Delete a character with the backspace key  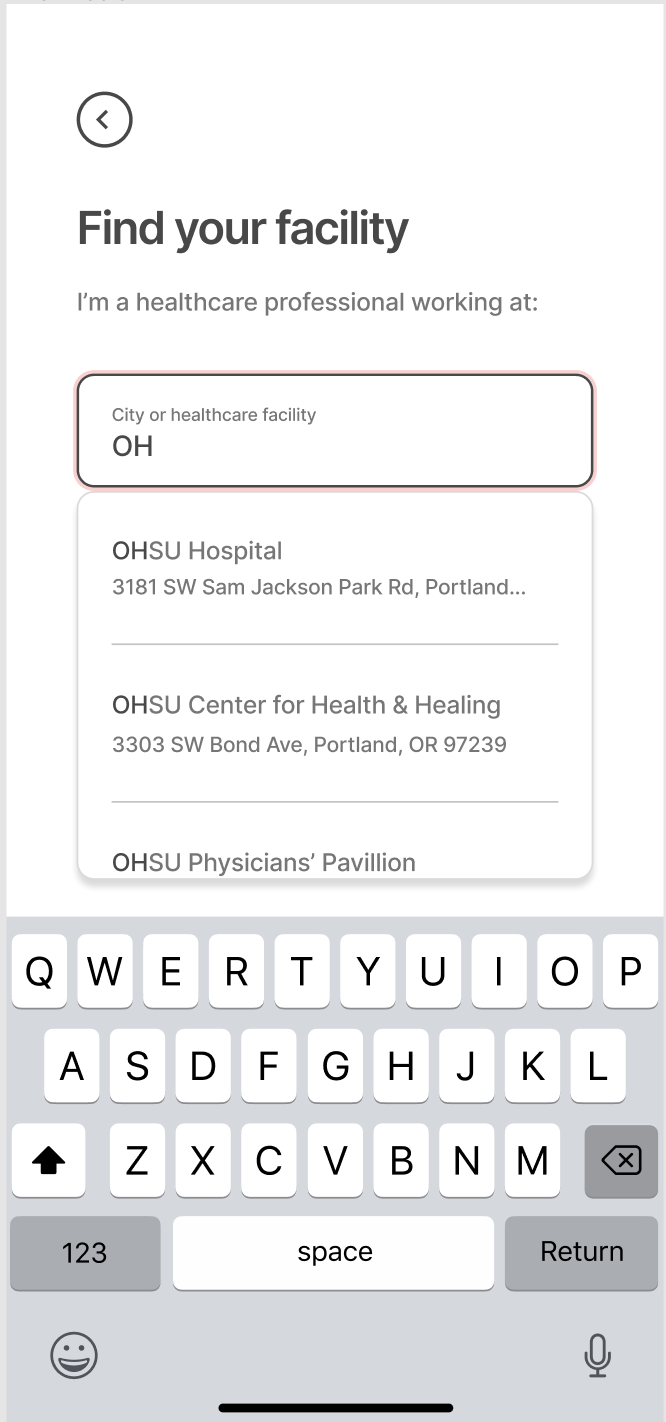[x=621, y=1160]
